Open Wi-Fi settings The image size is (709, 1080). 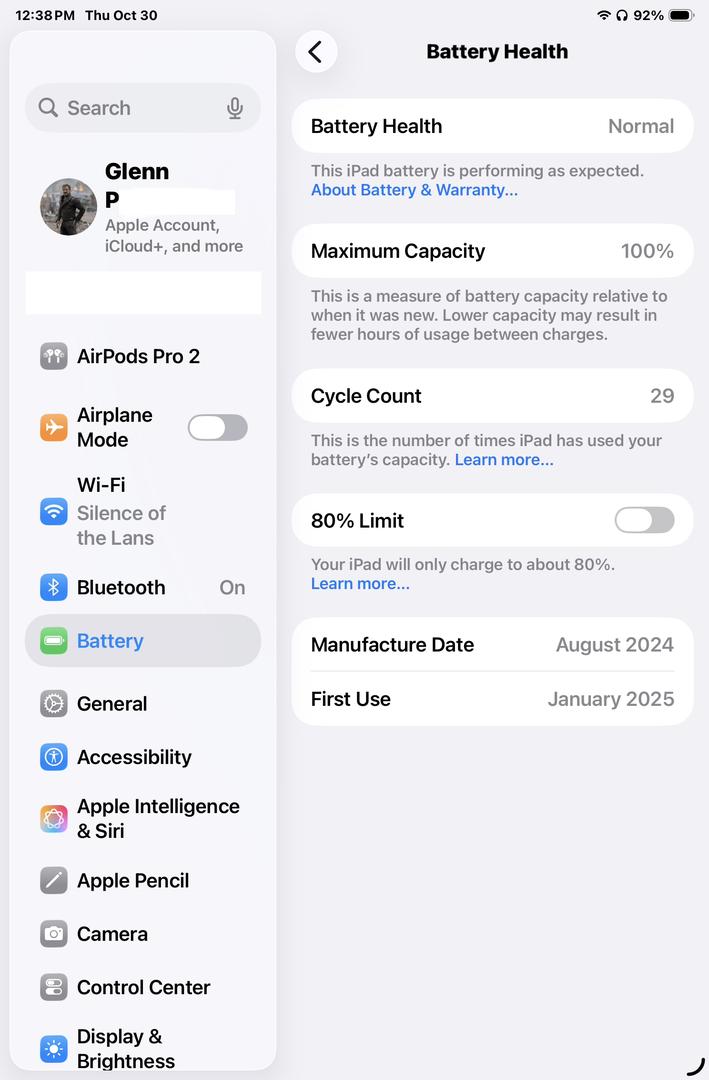[x=120, y=511]
